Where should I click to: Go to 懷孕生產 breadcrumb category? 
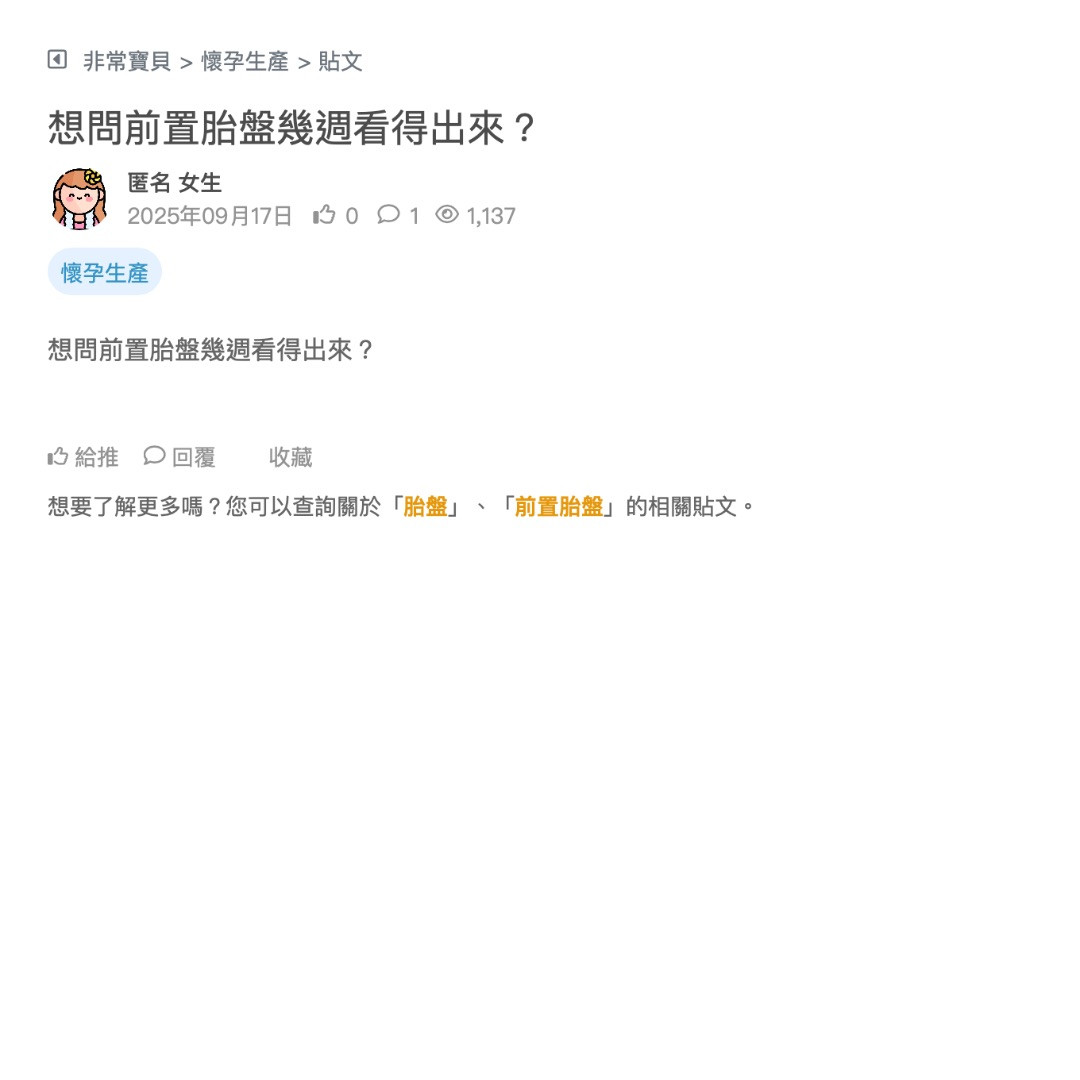pos(245,62)
